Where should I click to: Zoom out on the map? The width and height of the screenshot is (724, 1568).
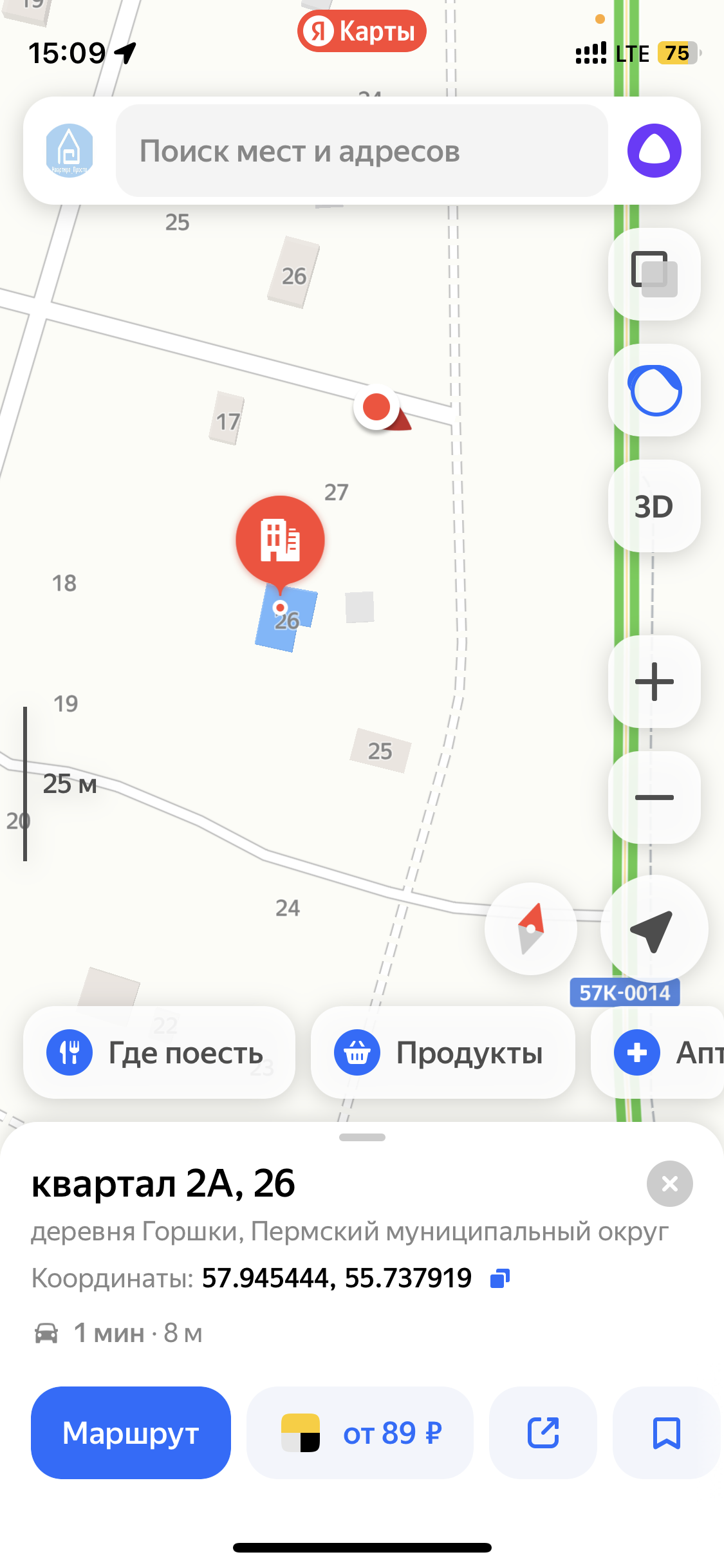click(x=654, y=798)
